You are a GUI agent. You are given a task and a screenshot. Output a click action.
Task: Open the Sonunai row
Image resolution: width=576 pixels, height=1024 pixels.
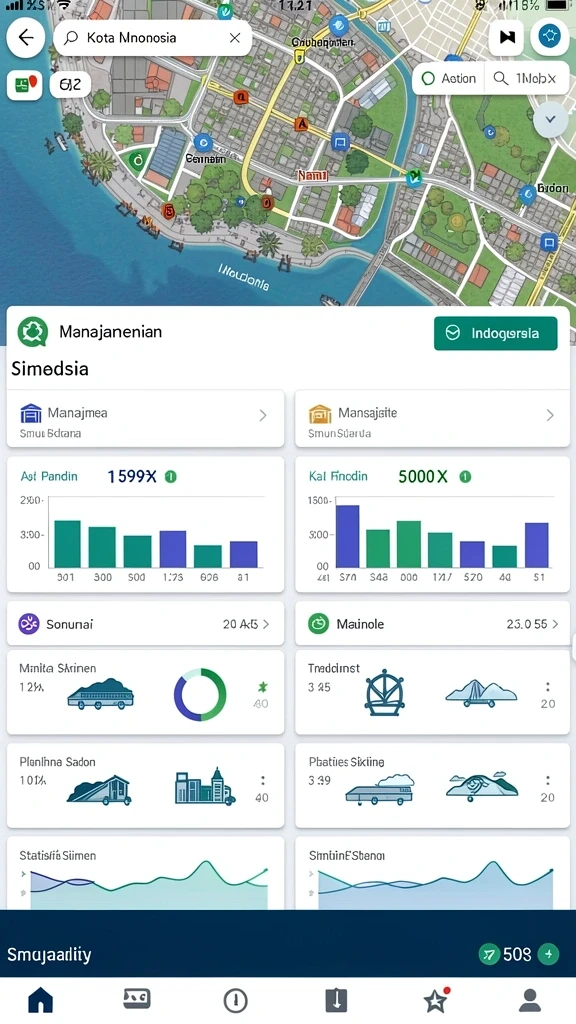146,624
